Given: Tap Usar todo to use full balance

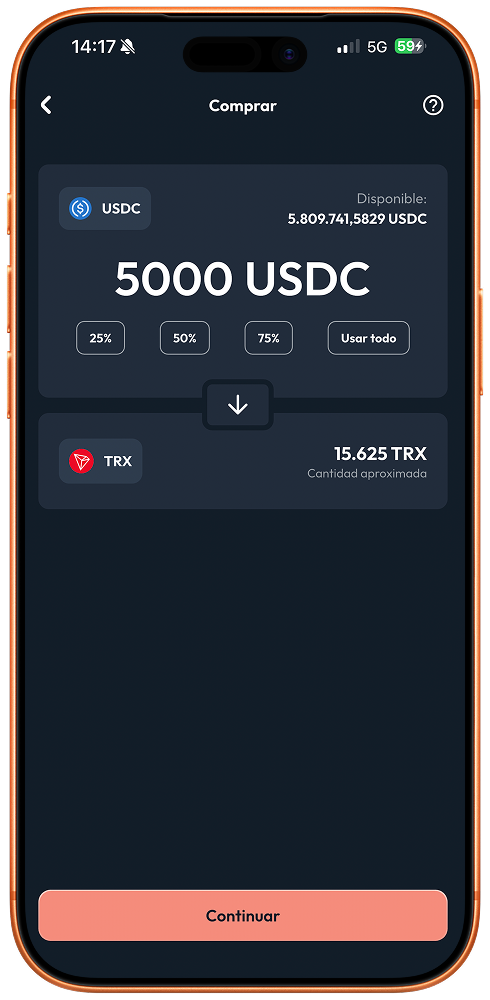Looking at the screenshot, I should pyautogui.click(x=369, y=338).
